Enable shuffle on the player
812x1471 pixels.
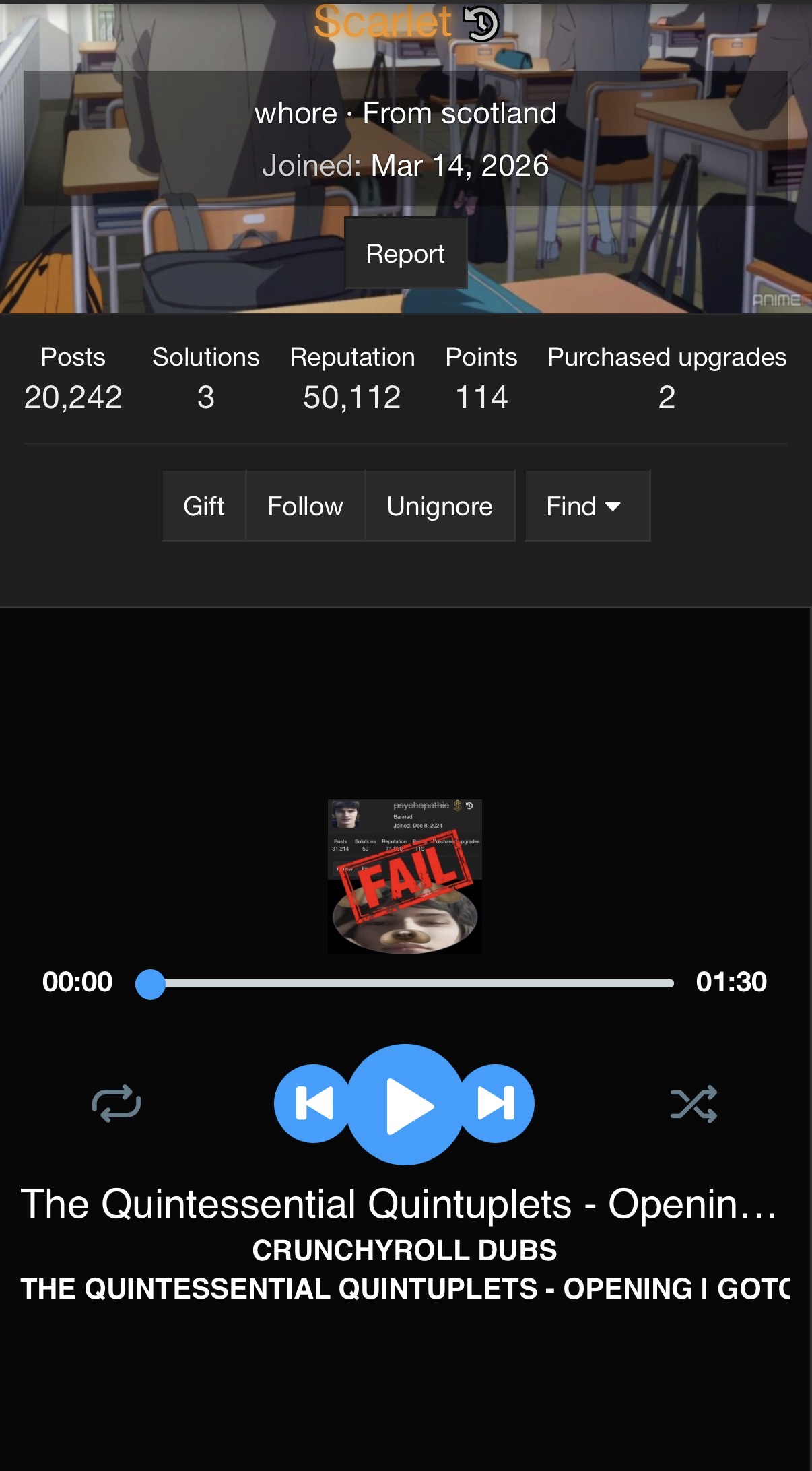[694, 1104]
